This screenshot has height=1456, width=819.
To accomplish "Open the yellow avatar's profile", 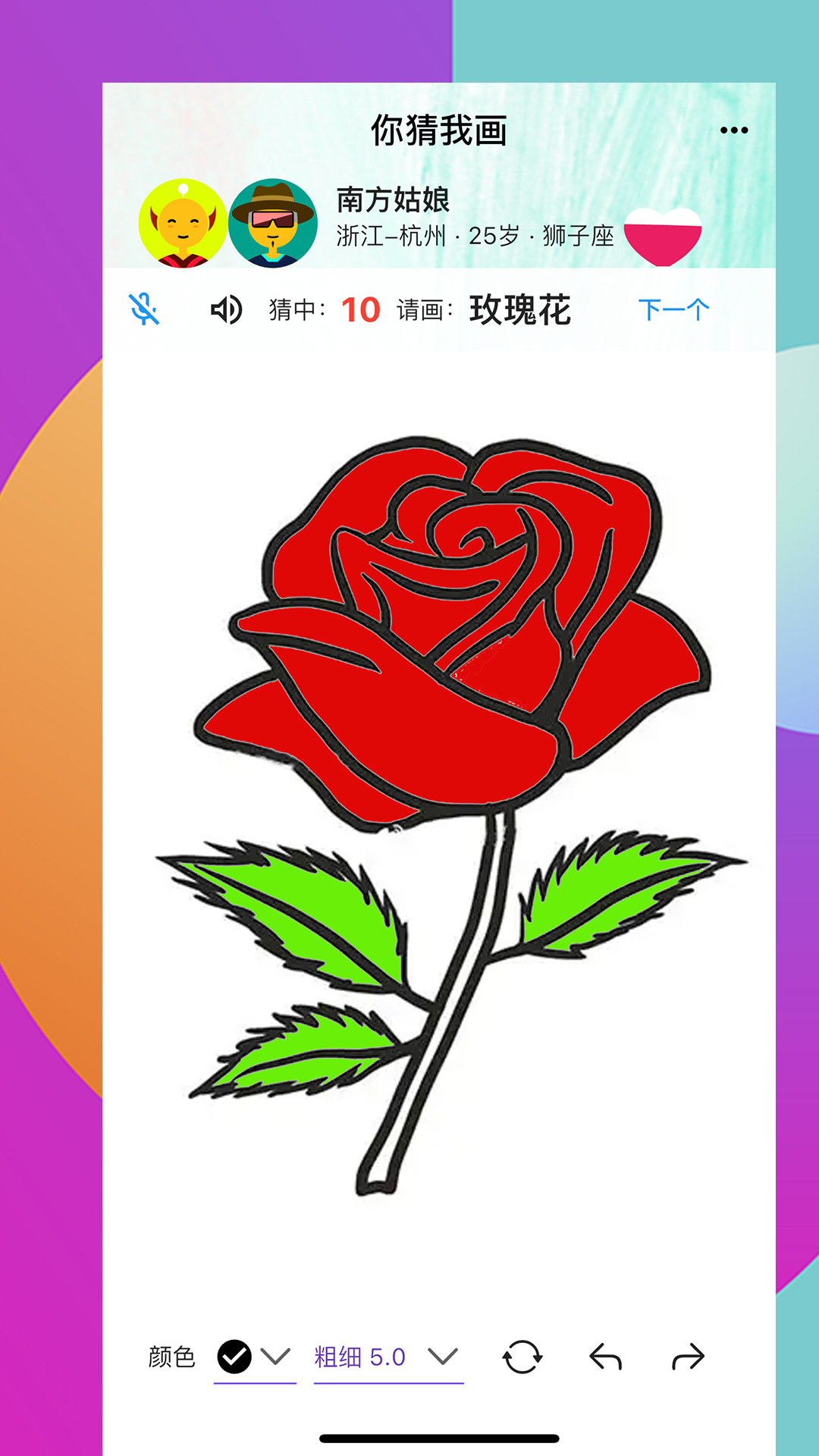I will 183,224.
